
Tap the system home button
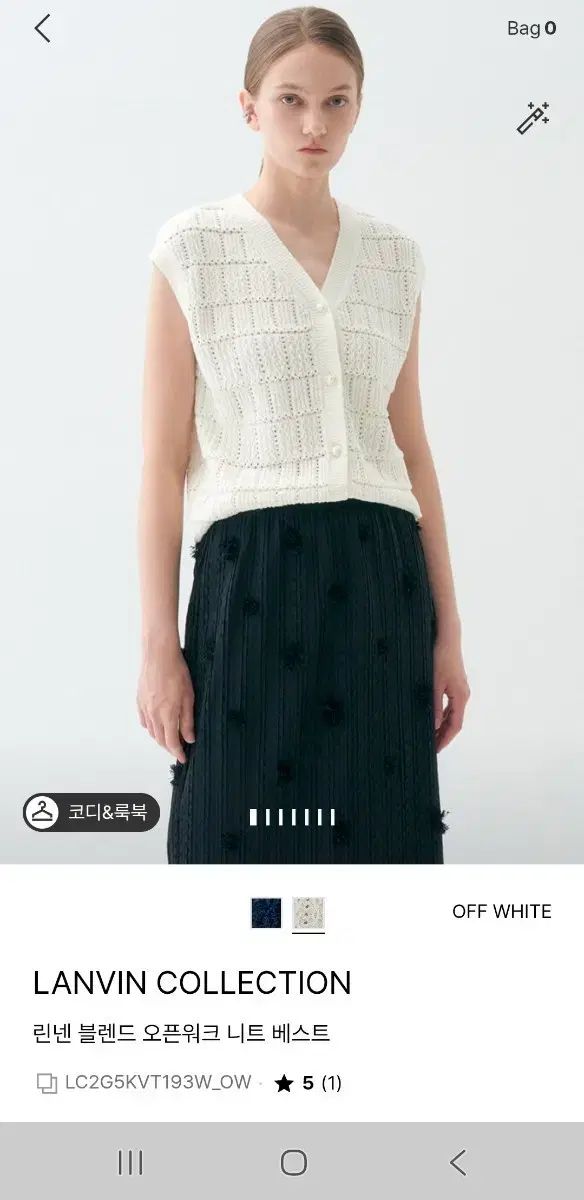point(293,1162)
